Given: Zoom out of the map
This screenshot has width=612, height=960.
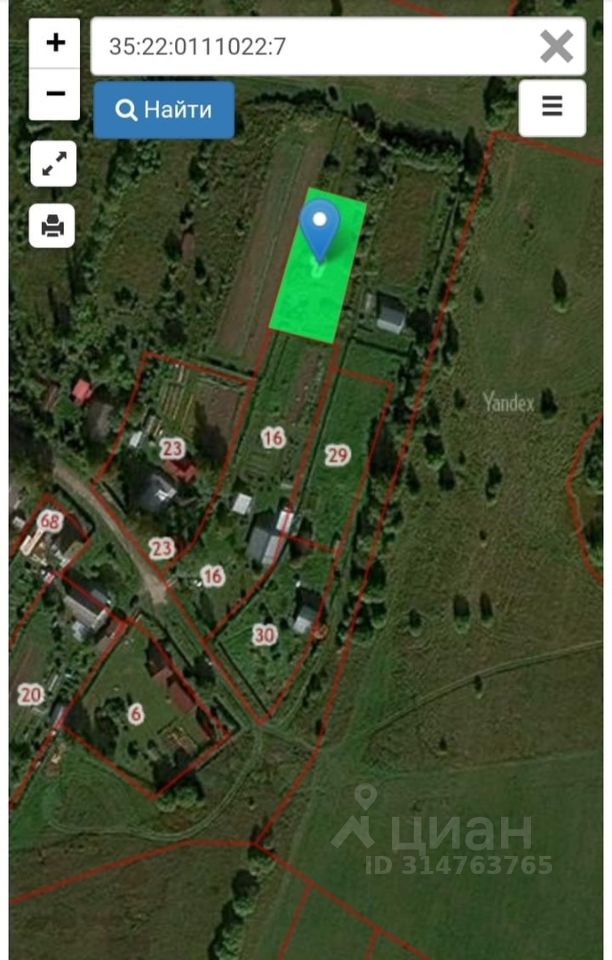Looking at the screenshot, I should (55, 94).
